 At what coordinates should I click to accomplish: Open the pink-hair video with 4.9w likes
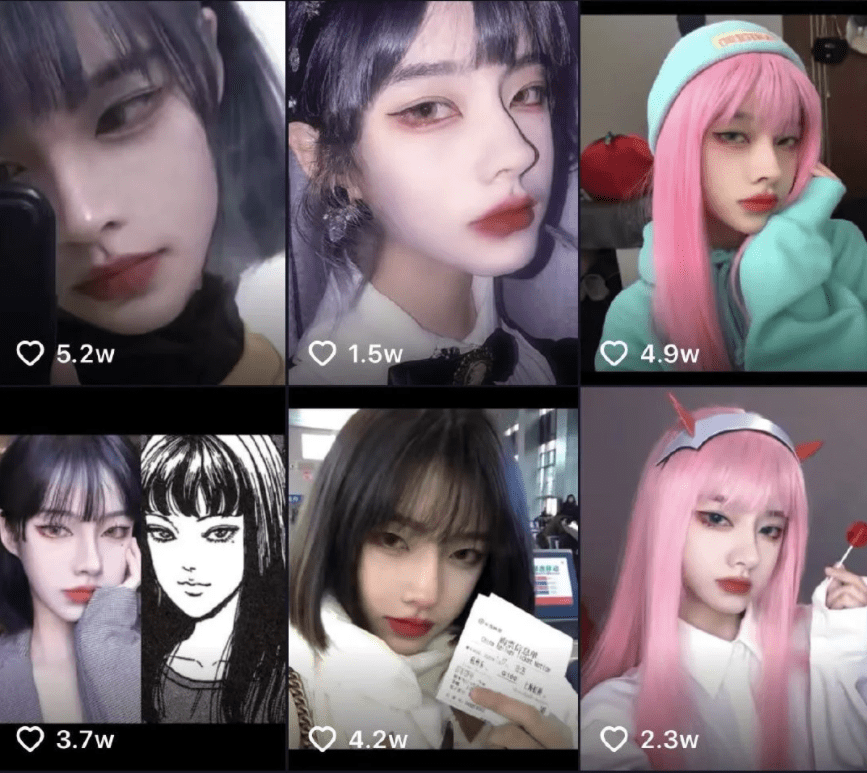pyautogui.click(x=724, y=192)
